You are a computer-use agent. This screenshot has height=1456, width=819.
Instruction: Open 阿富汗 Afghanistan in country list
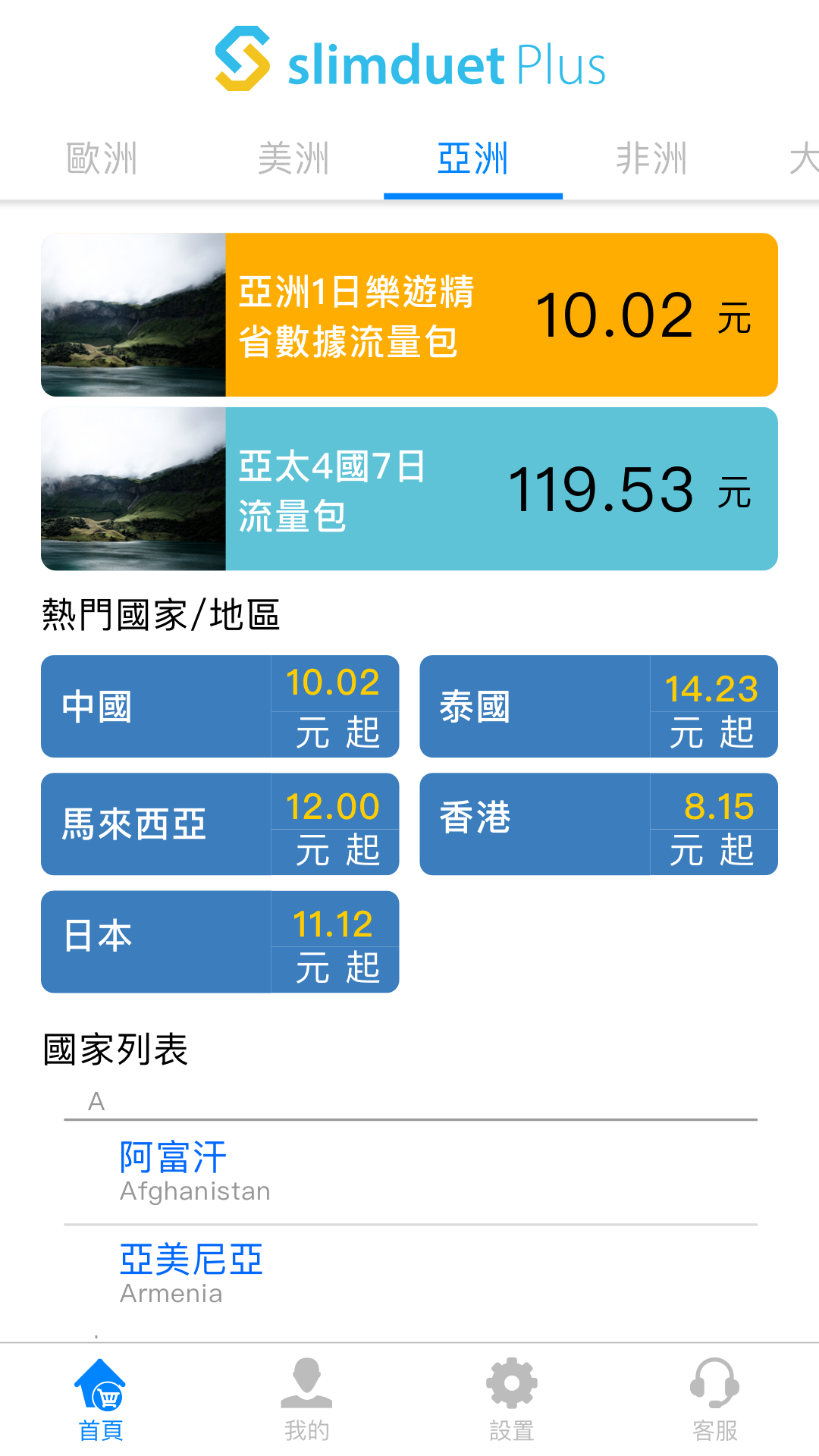coord(195,1171)
